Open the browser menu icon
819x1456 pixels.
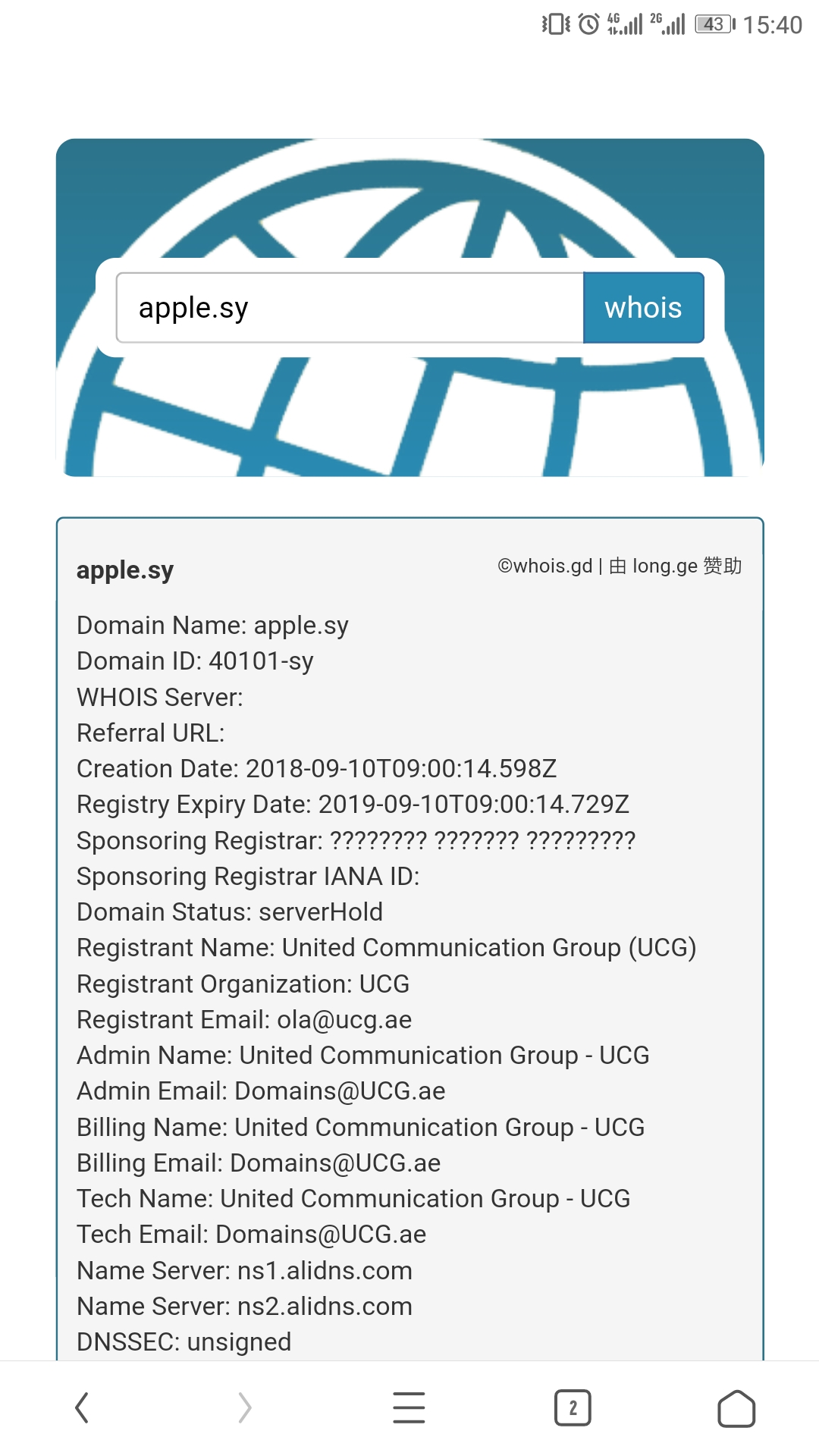409,1408
